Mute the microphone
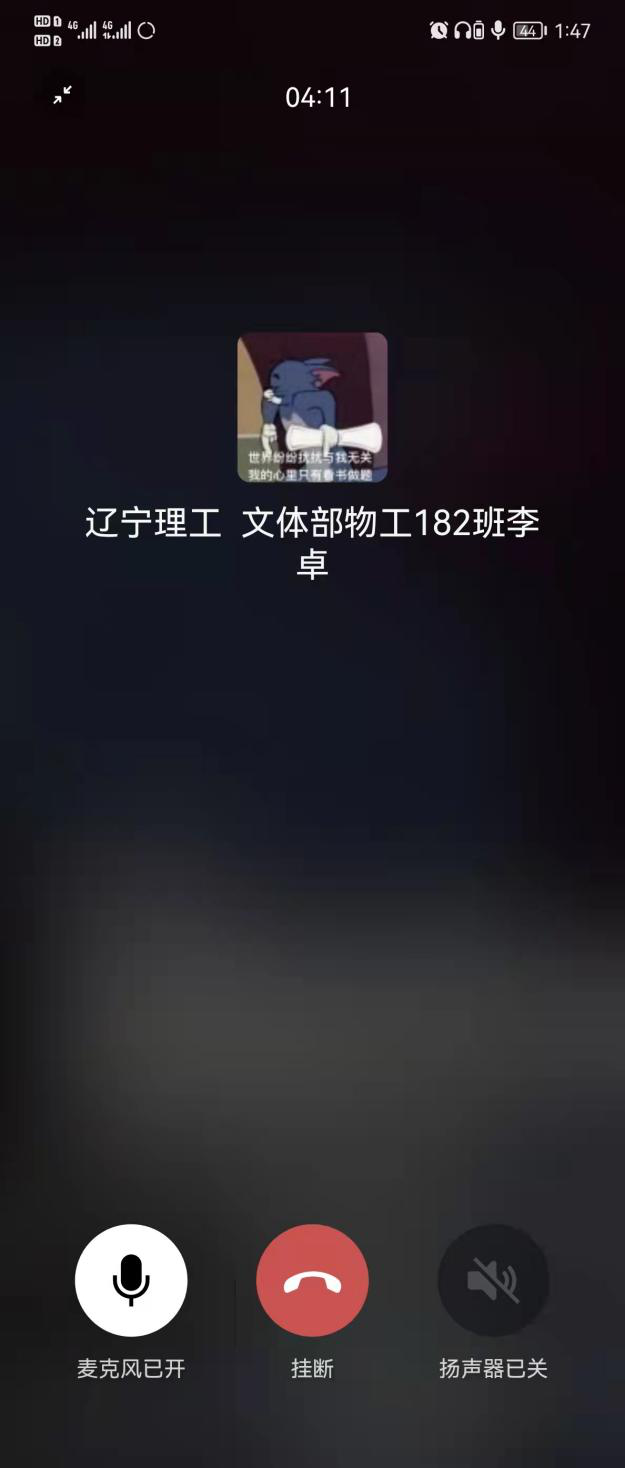The height and width of the screenshot is (1468, 625). pyautogui.click(x=131, y=1280)
